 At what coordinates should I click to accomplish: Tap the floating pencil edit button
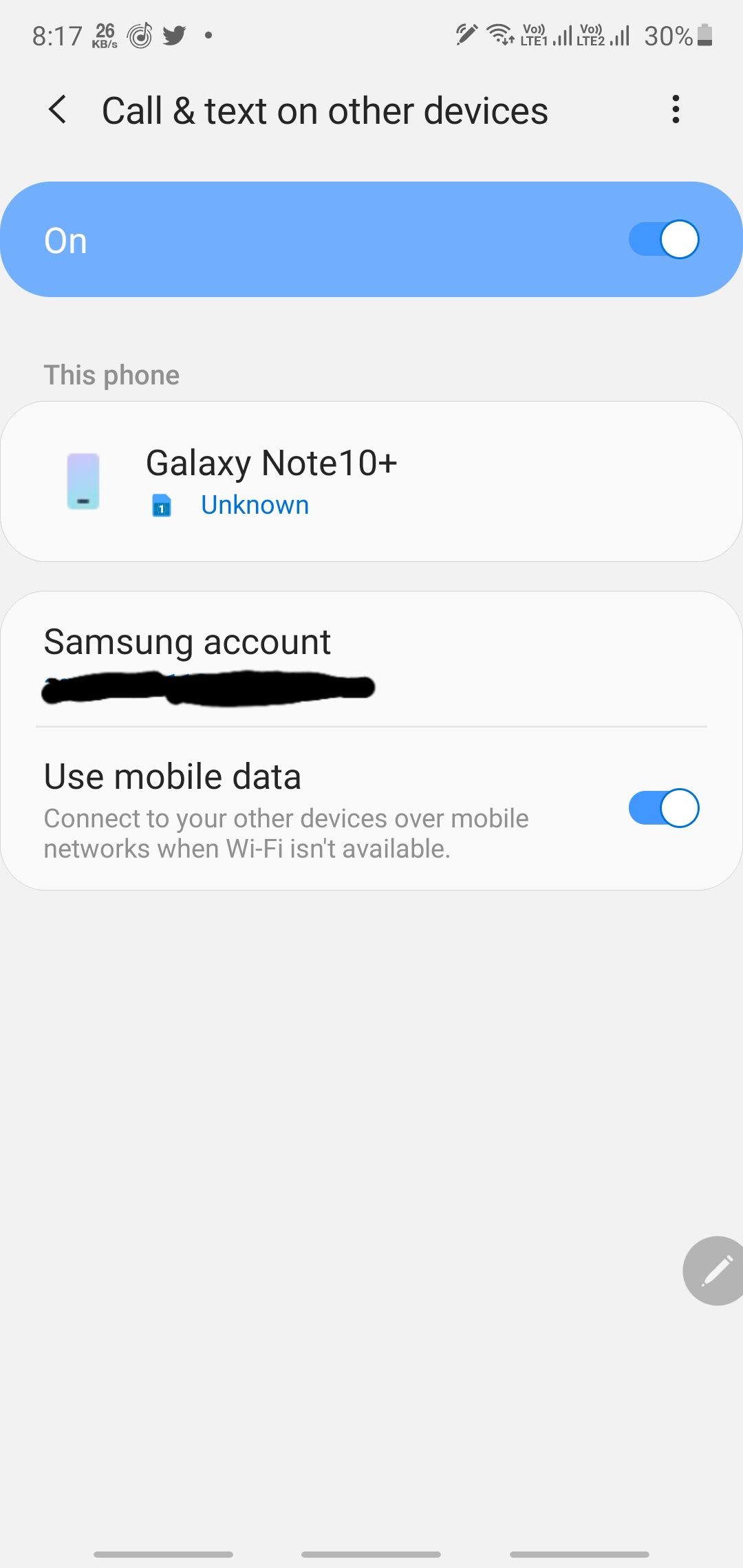point(715,1270)
